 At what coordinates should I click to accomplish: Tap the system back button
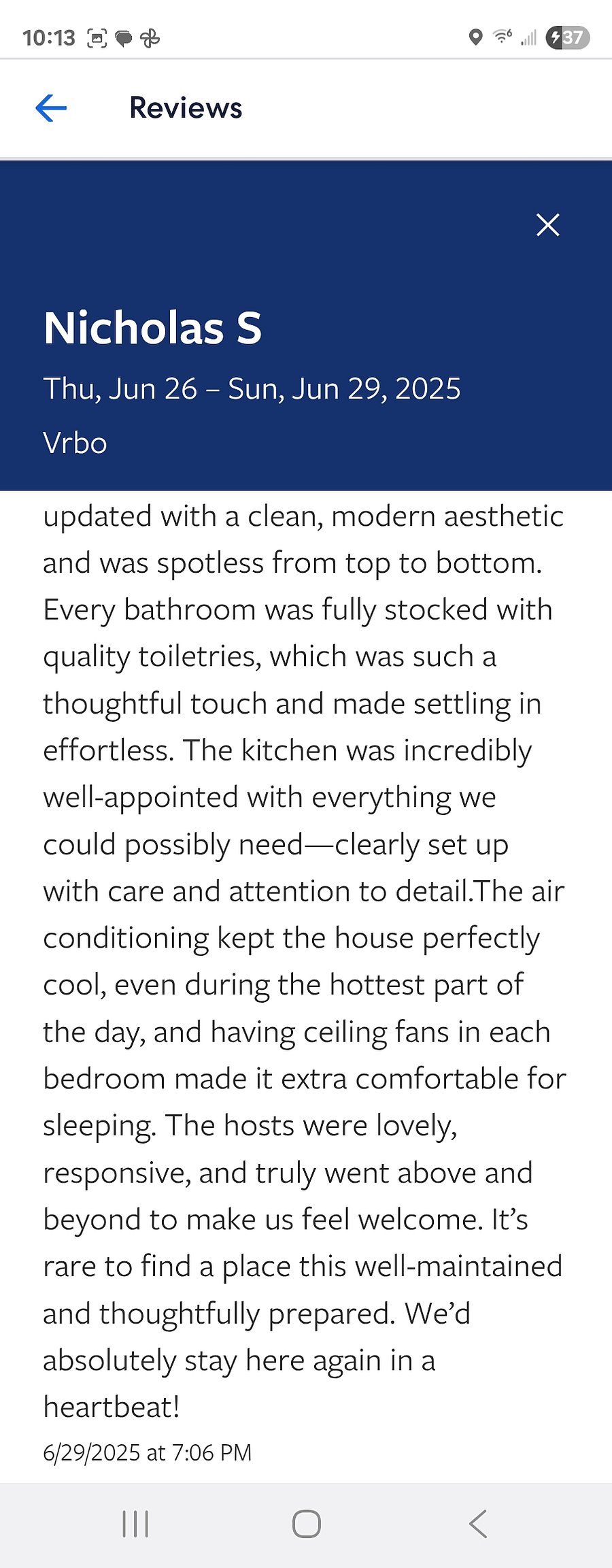point(478,1524)
